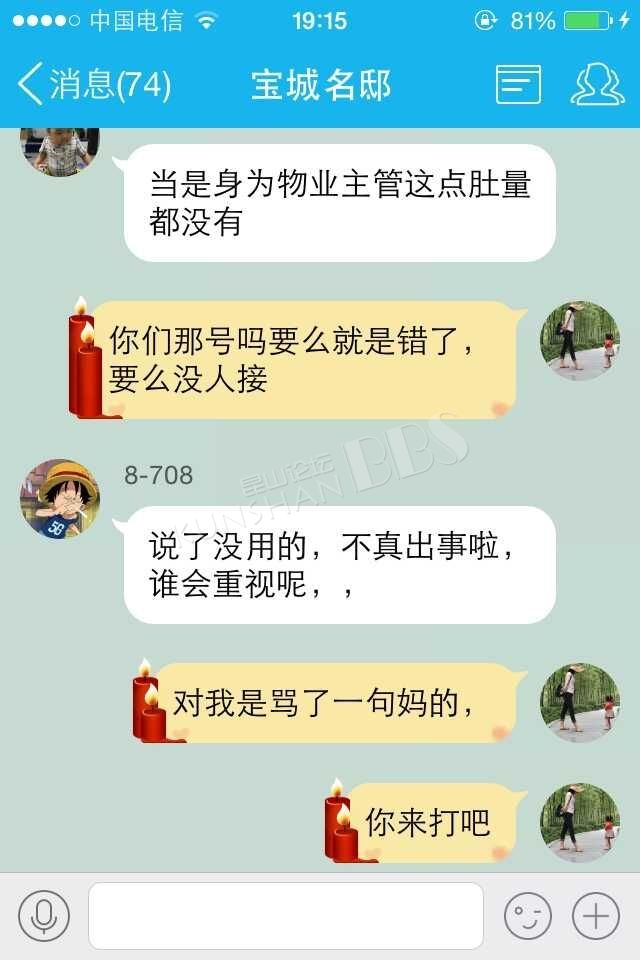
Task: Focus the message text field
Action: coord(286,915)
